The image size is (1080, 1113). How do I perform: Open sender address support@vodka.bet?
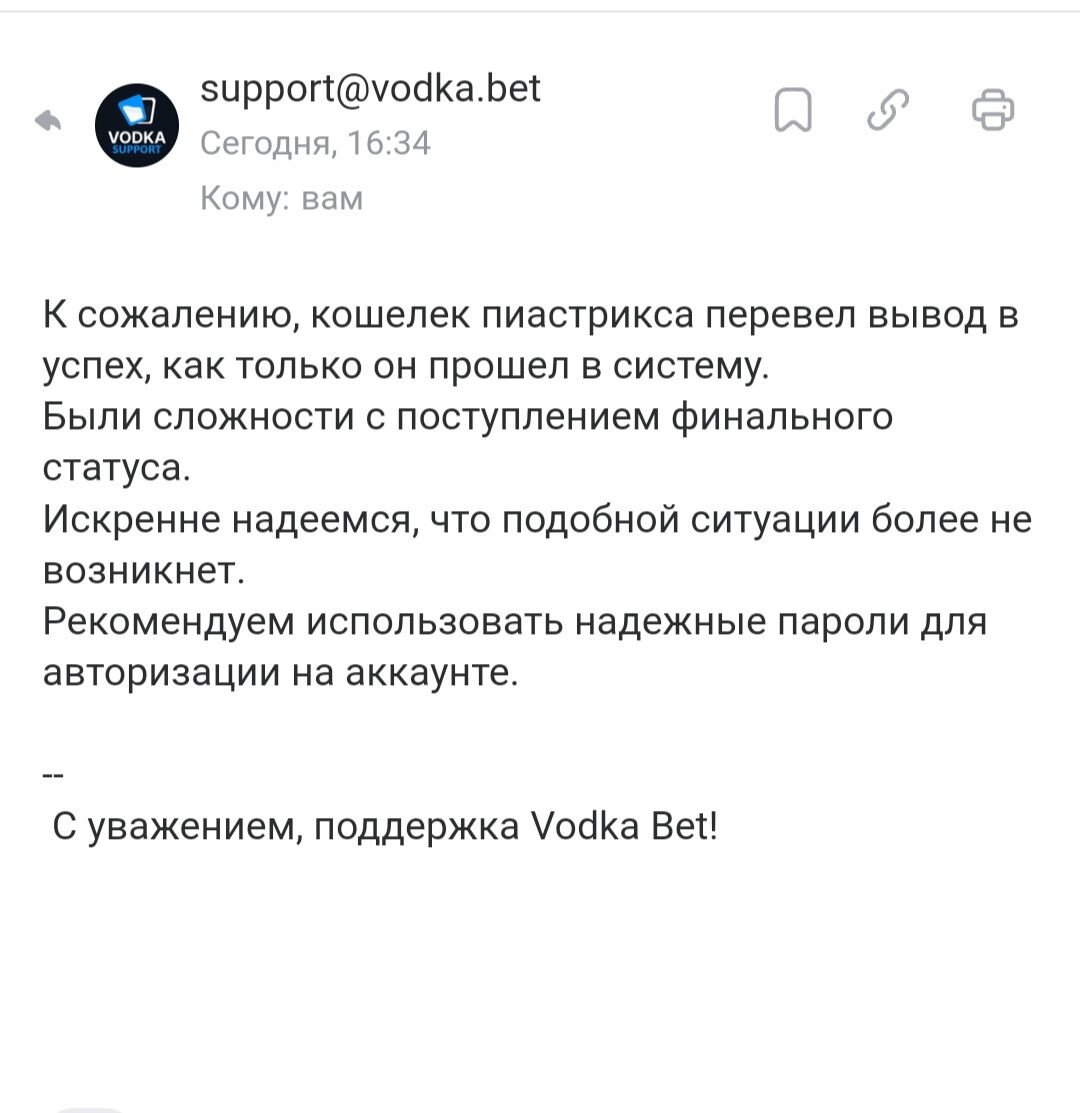coord(371,89)
